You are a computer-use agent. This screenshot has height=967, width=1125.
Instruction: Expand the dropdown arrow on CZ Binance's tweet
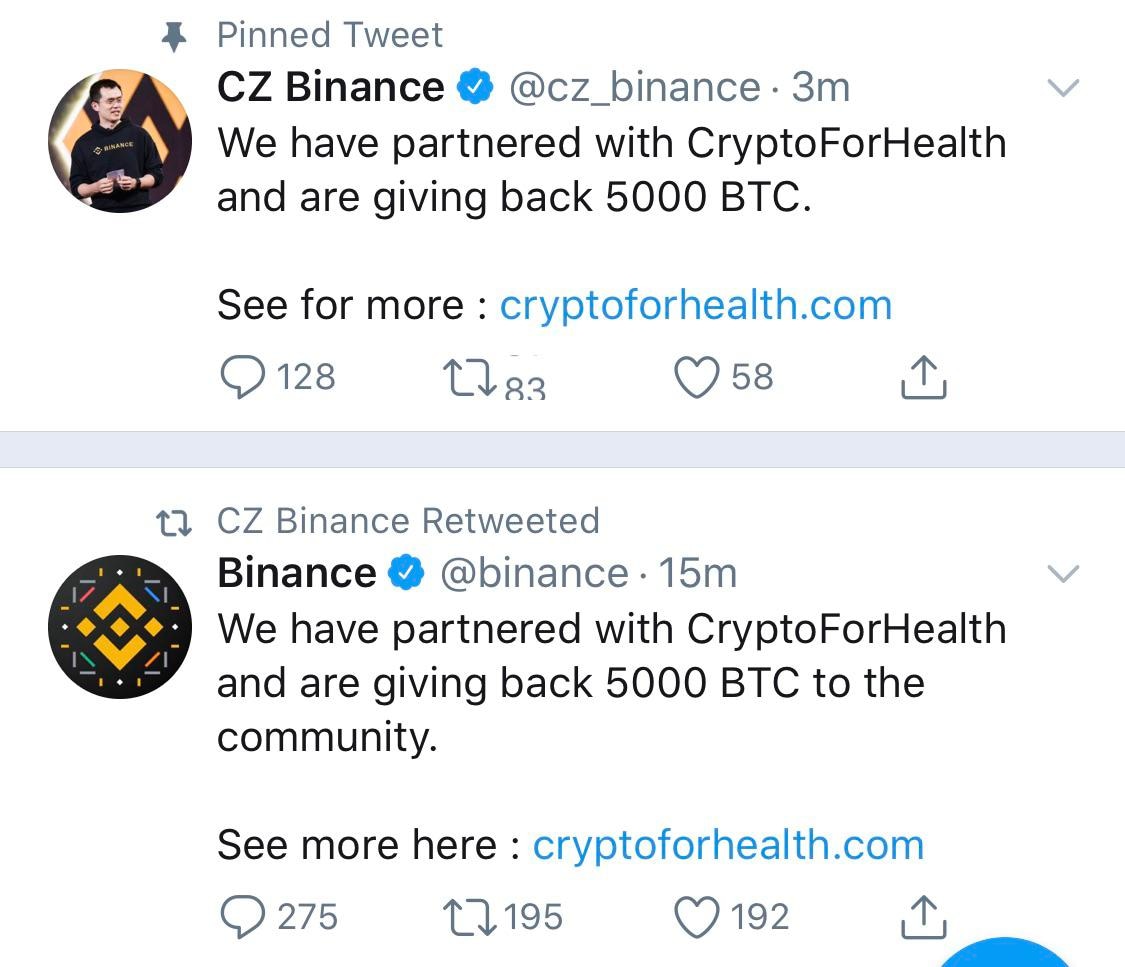(1062, 88)
